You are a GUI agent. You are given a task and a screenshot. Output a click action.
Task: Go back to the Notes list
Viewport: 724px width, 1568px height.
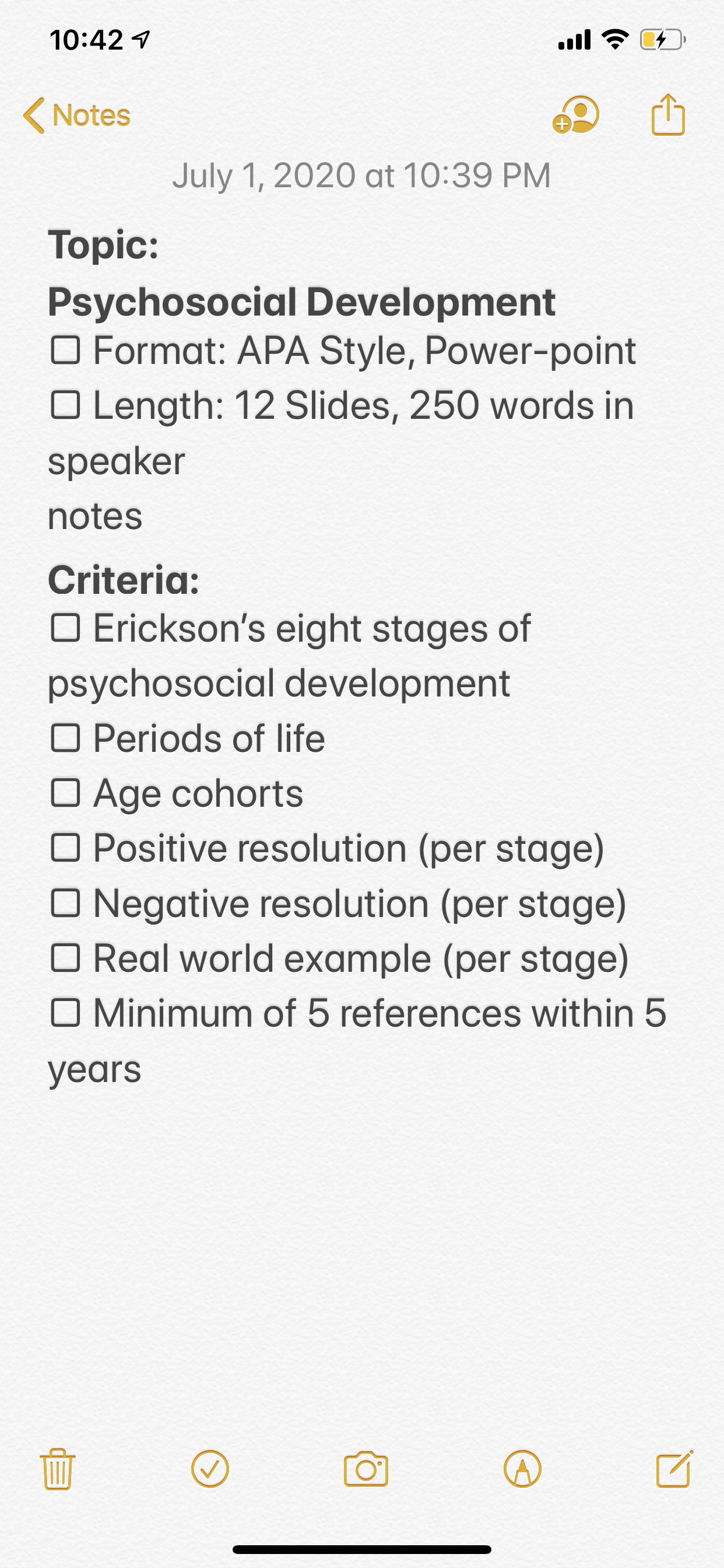click(77, 115)
